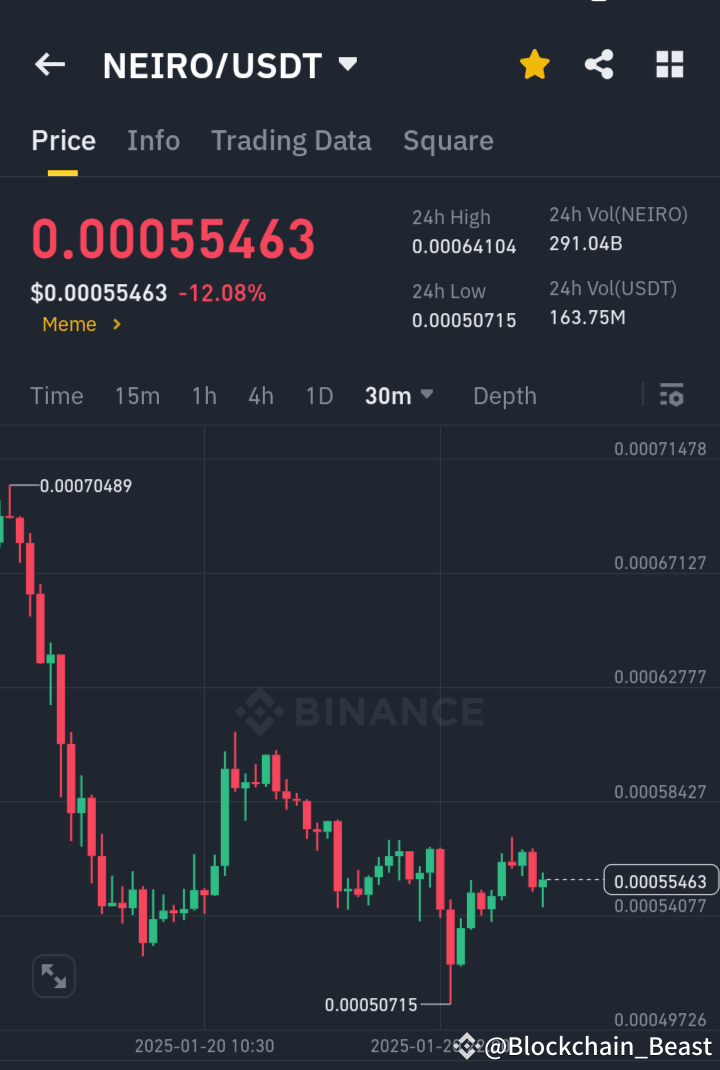Viewport: 720px width, 1070px height.
Task: Open the NEIRO/USDT pair selector dropdown
Action: click(x=347, y=64)
